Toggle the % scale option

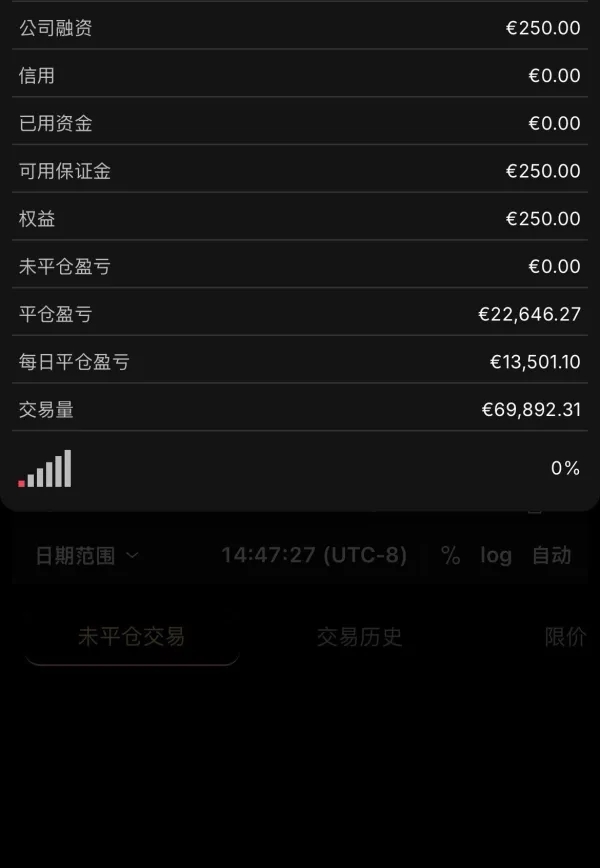pyautogui.click(x=451, y=556)
